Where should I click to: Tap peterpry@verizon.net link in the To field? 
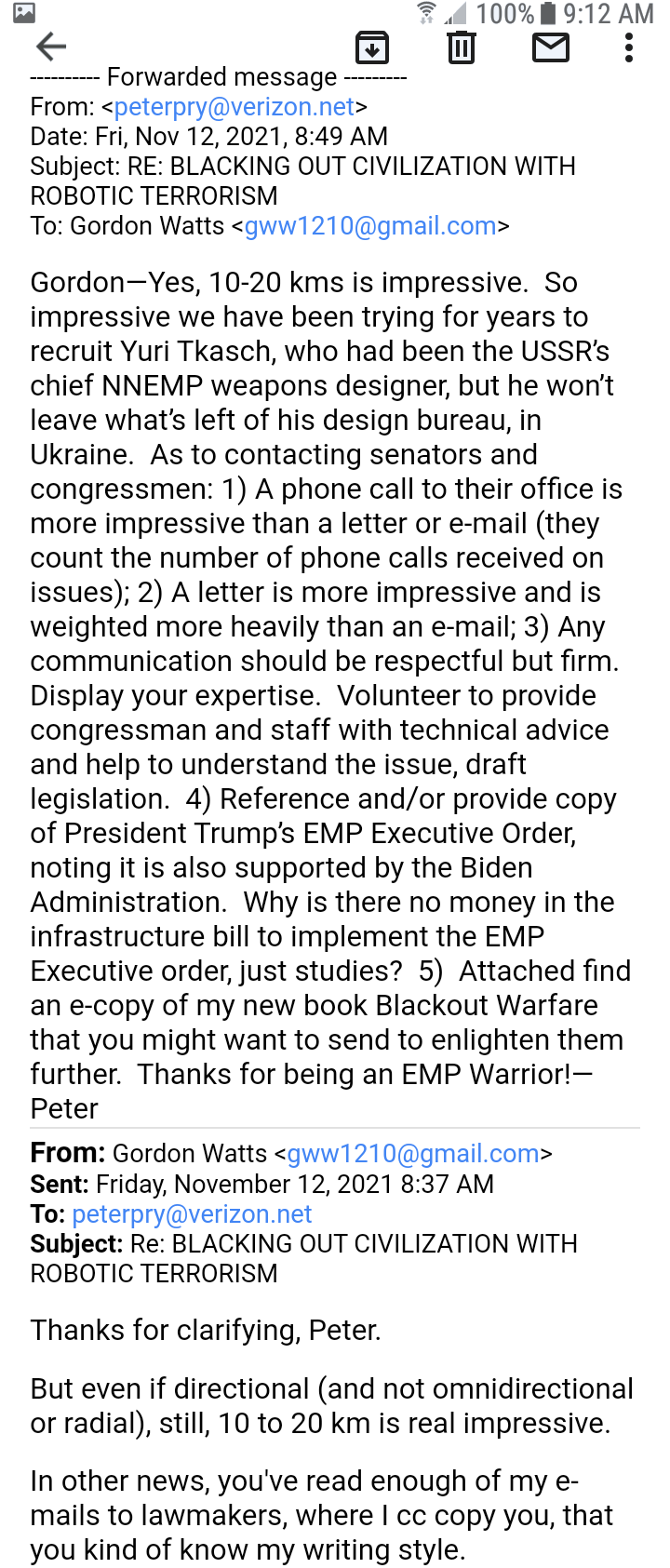[192, 1214]
